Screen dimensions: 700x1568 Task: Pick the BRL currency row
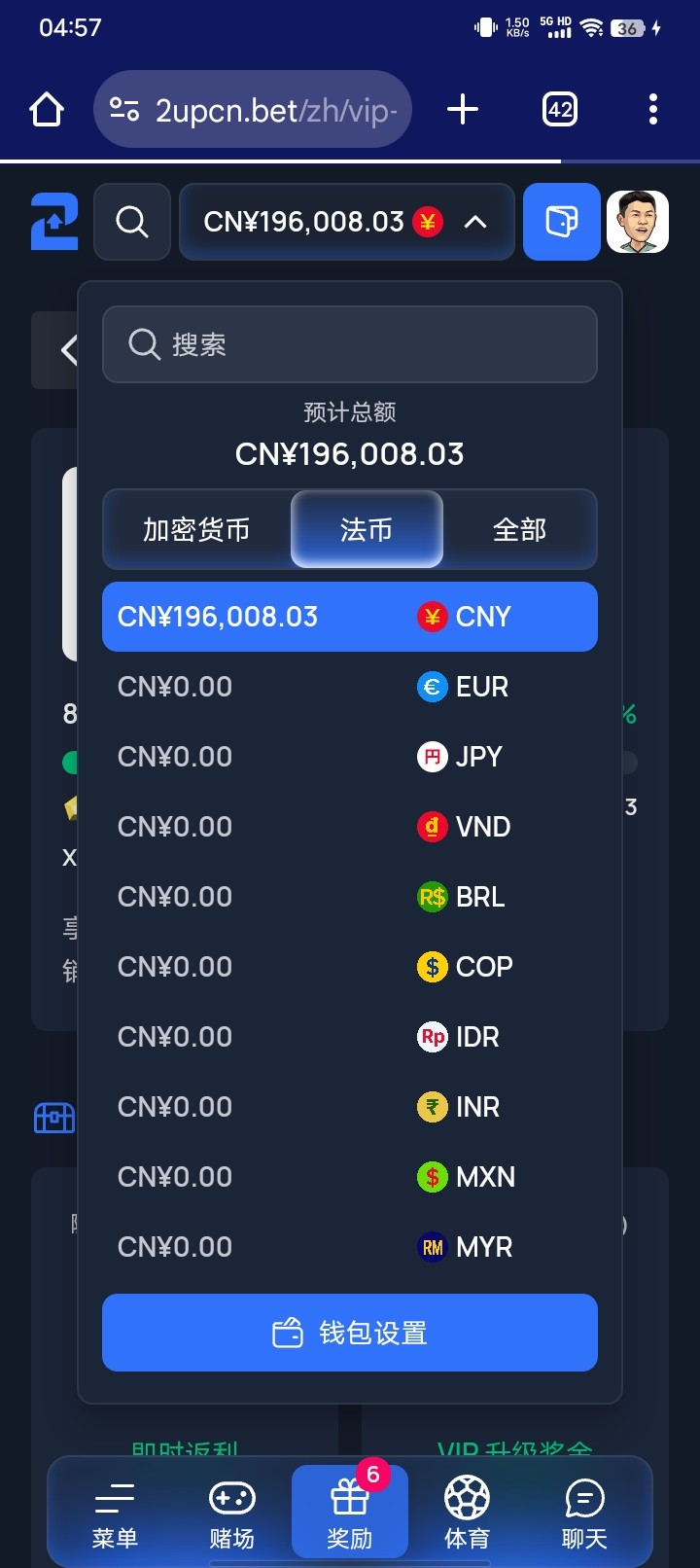pos(350,897)
